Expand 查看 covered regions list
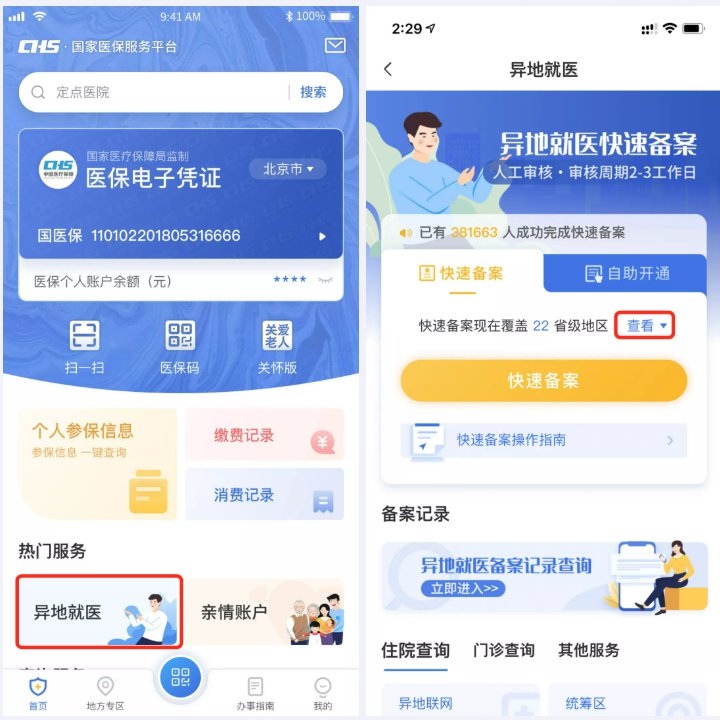 point(646,326)
